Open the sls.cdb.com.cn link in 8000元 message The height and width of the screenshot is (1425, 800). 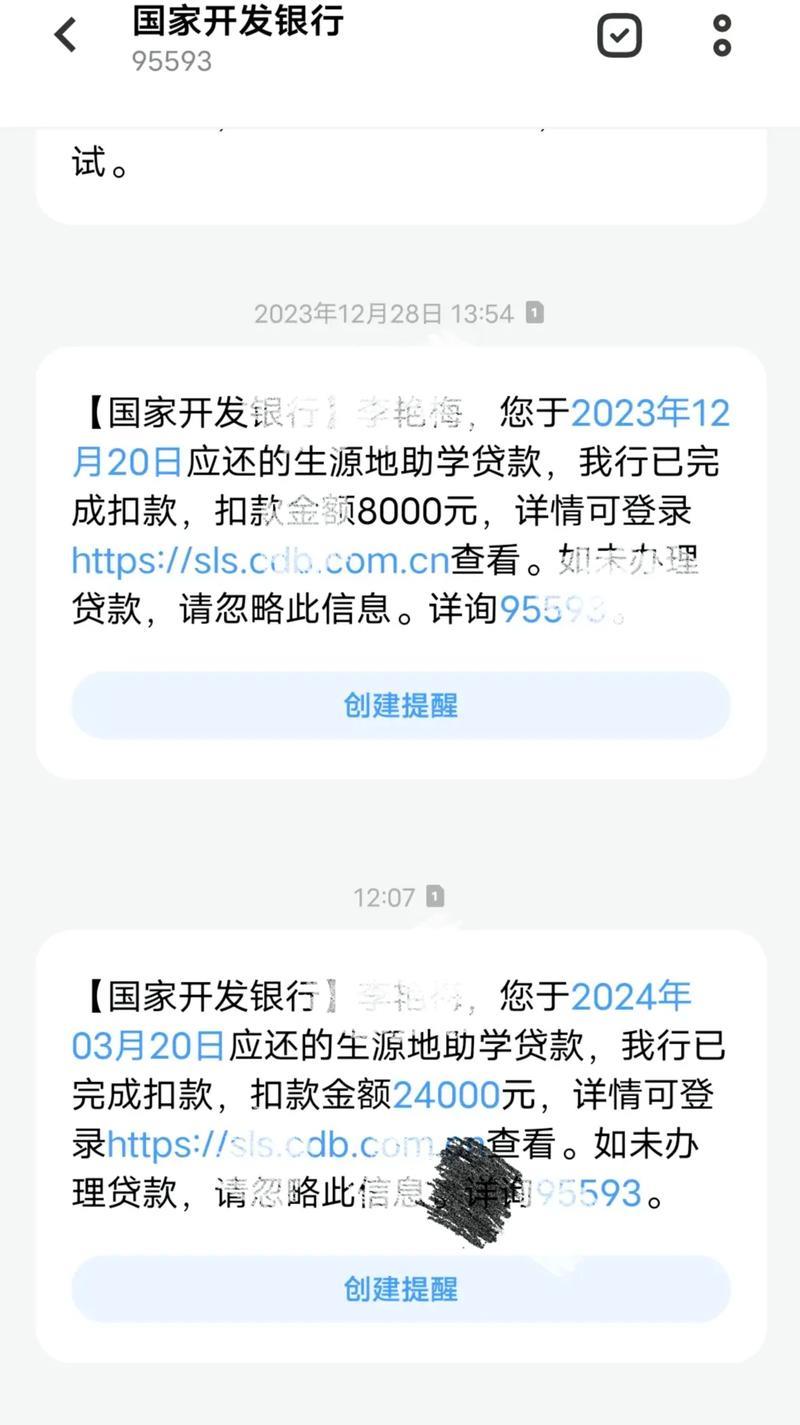(x=260, y=561)
